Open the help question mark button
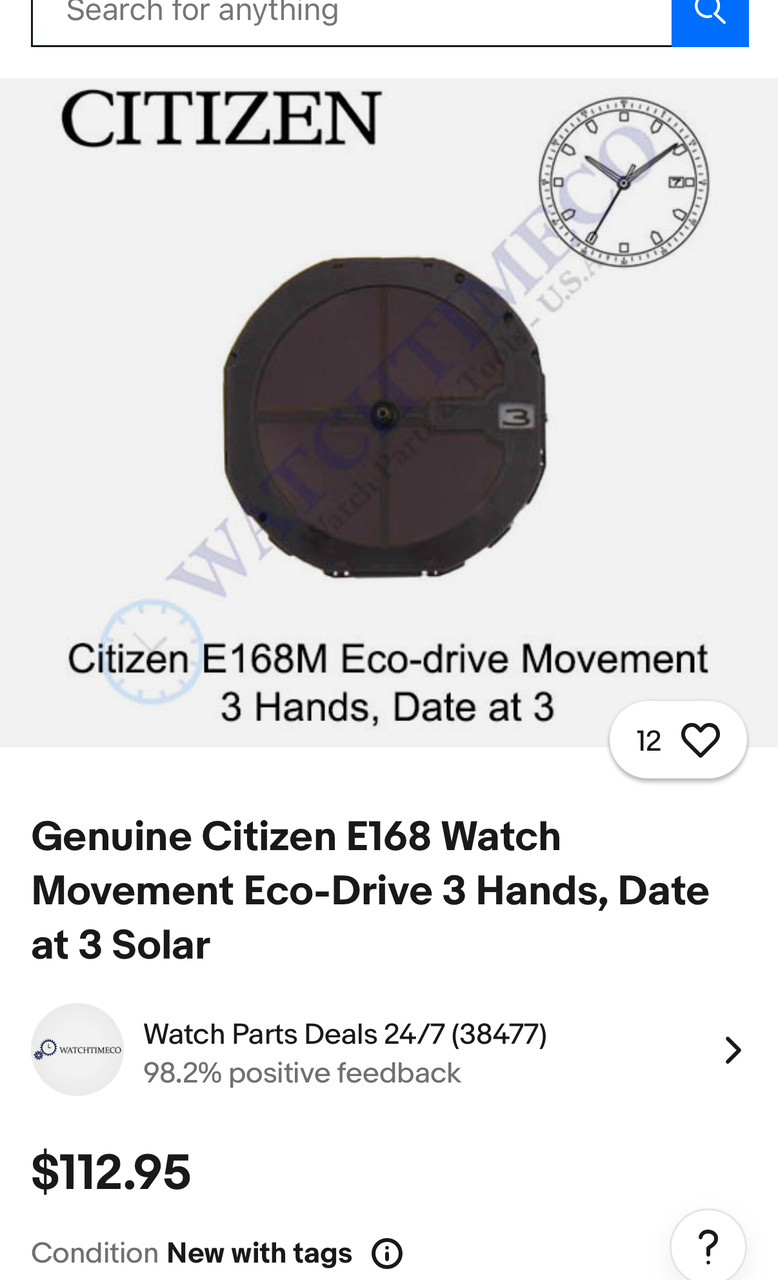 coord(708,1246)
